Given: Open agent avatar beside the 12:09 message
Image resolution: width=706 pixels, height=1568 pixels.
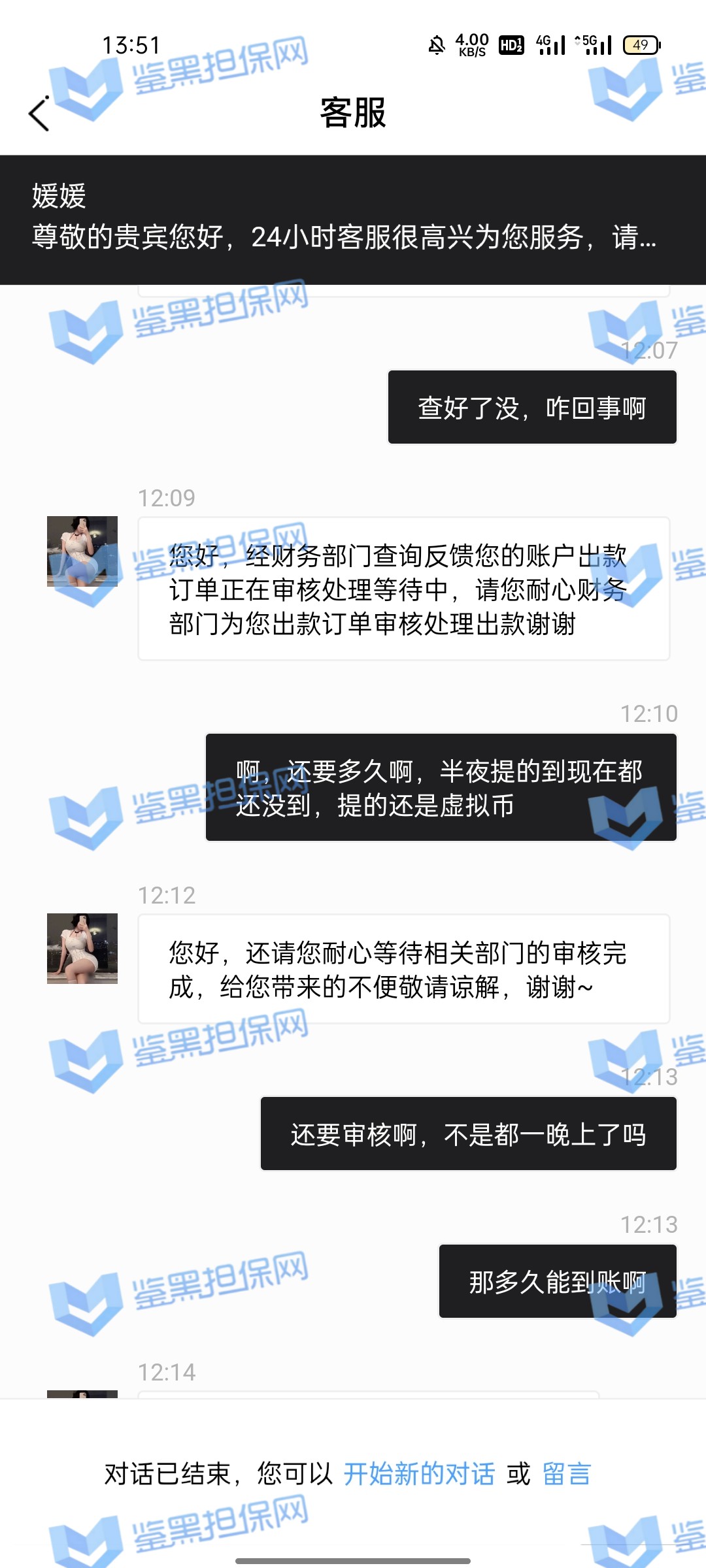Looking at the screenshot, I should coord(82,551).
